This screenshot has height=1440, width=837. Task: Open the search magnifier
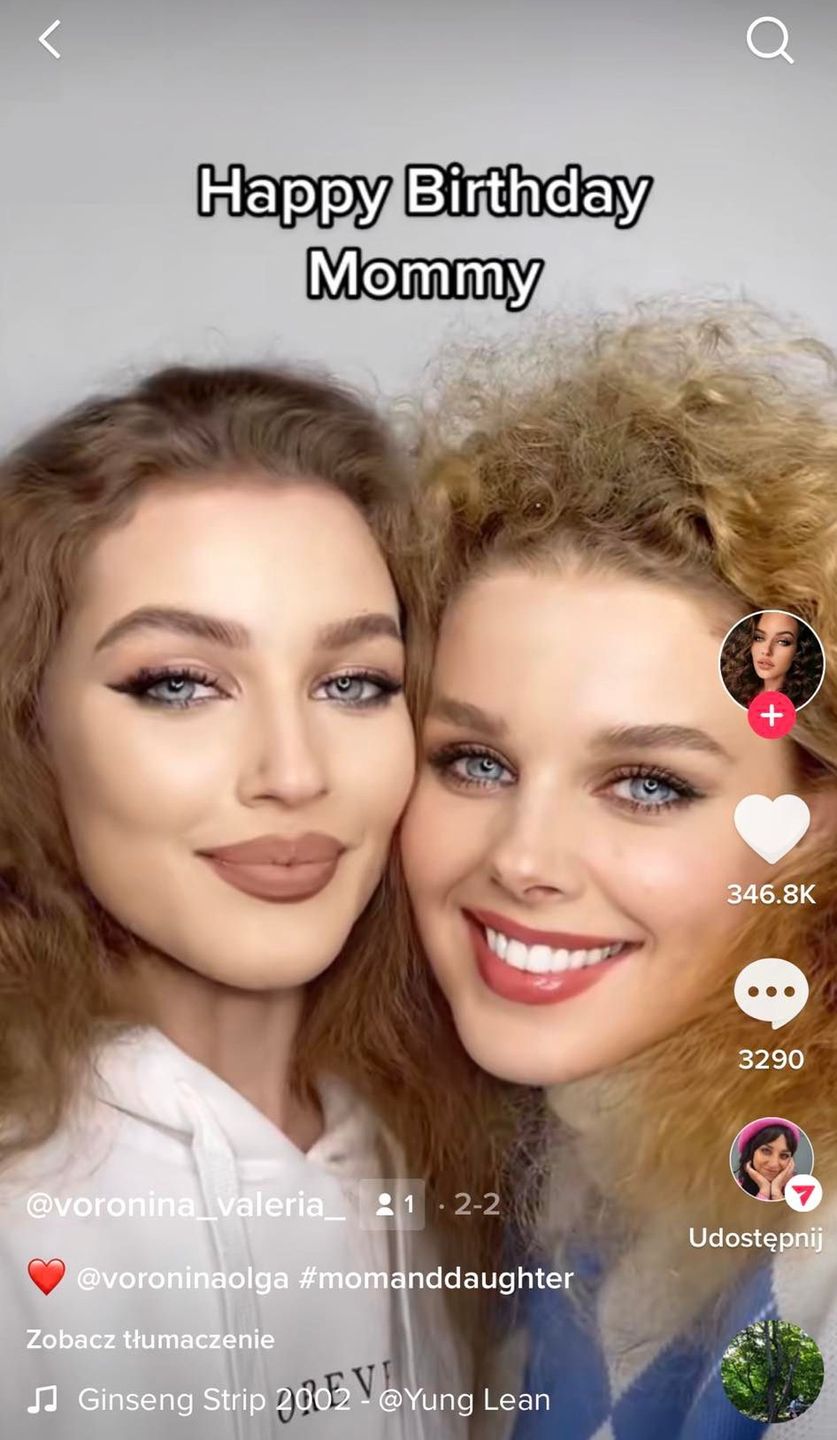769,40
